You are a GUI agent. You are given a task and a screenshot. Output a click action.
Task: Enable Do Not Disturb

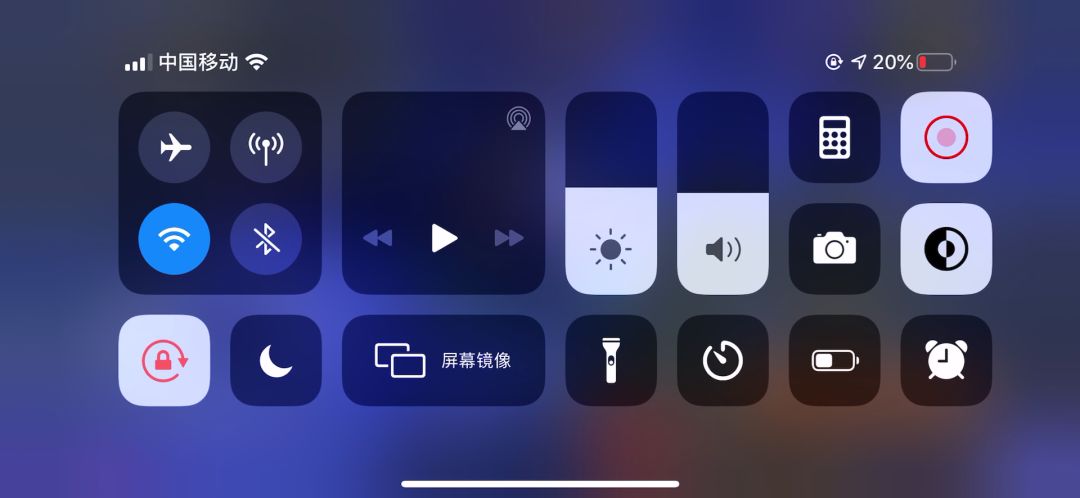point(276,360)
